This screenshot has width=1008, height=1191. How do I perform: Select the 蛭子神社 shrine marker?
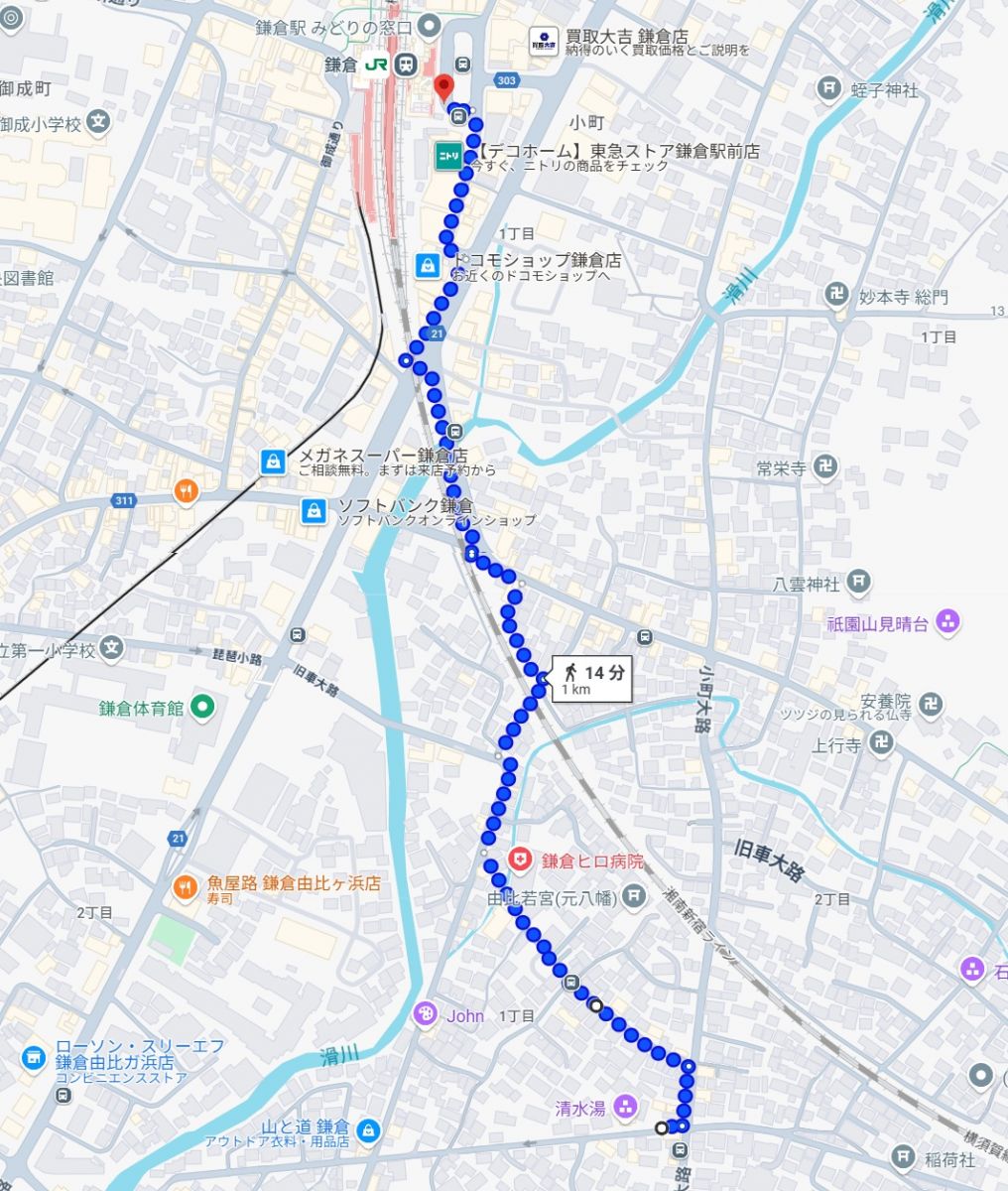coord(829,89)
